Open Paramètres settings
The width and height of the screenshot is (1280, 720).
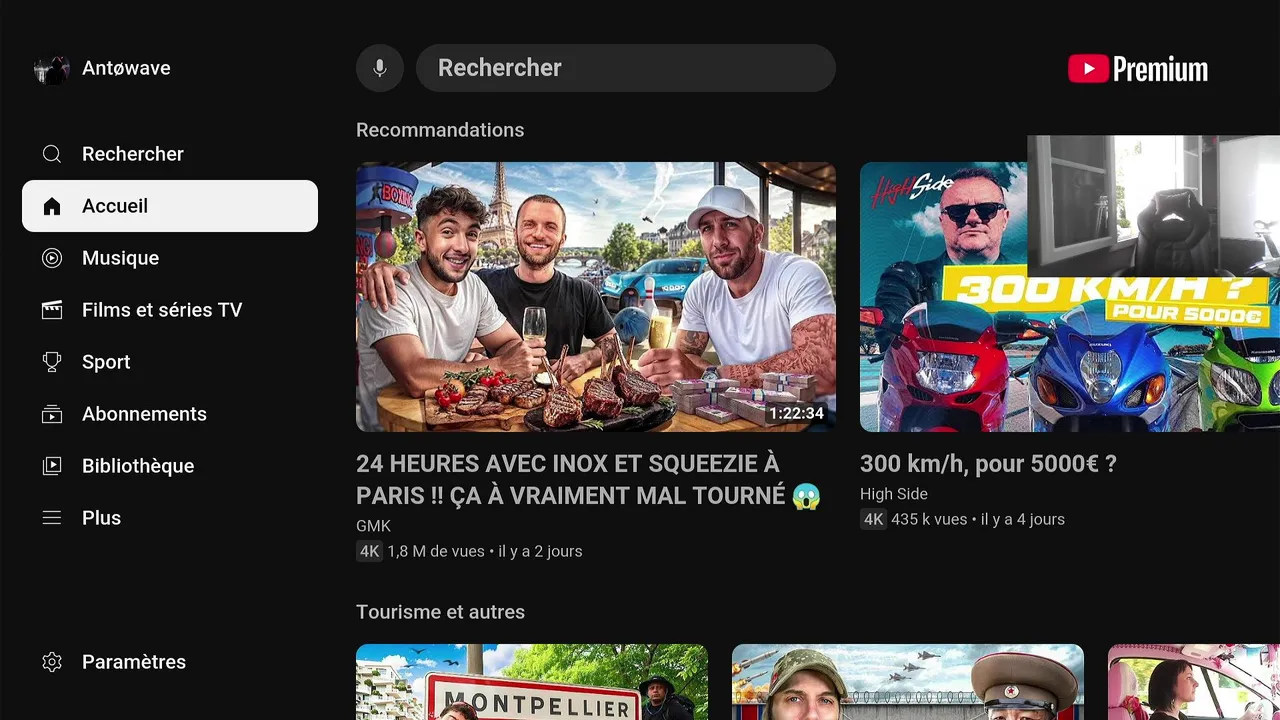(x=133, y=662)
